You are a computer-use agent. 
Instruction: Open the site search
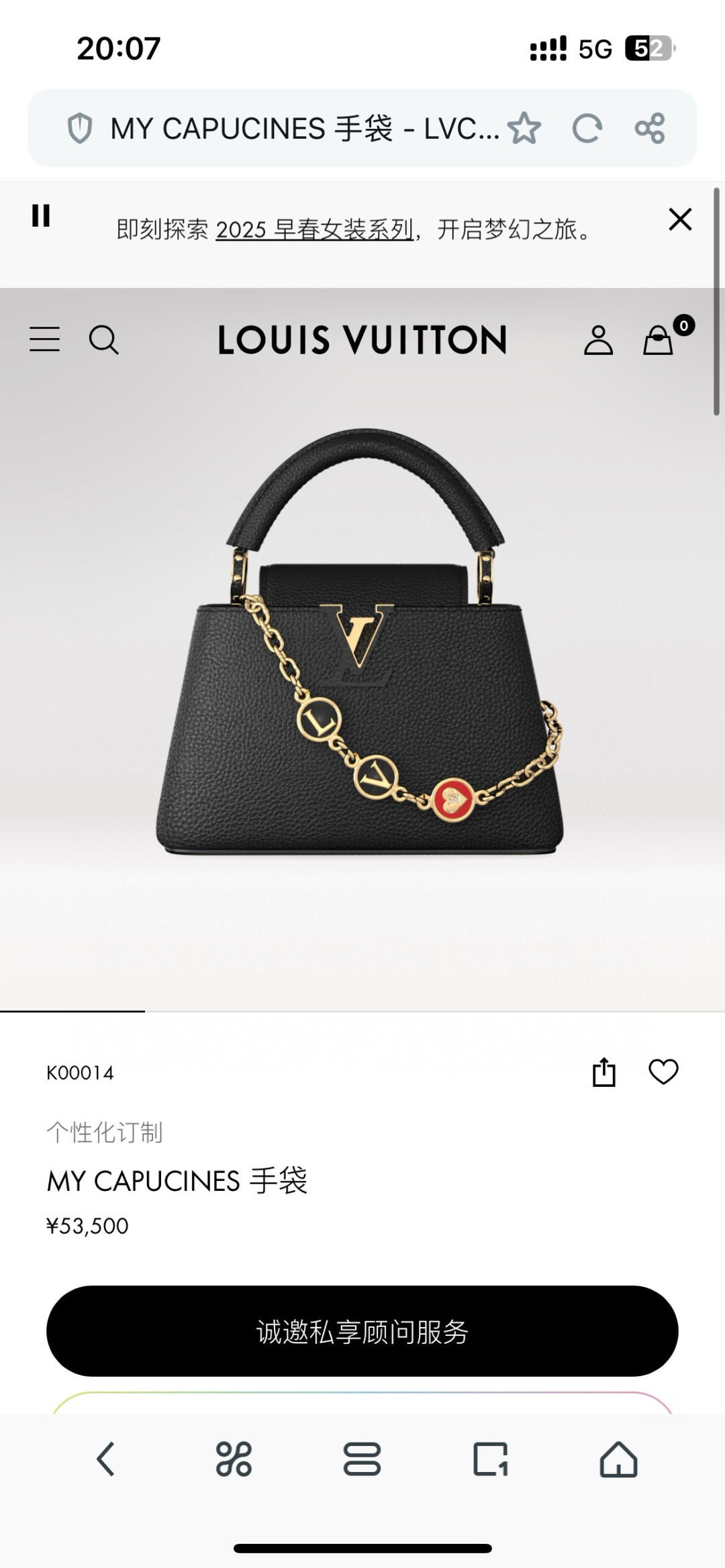103,340
